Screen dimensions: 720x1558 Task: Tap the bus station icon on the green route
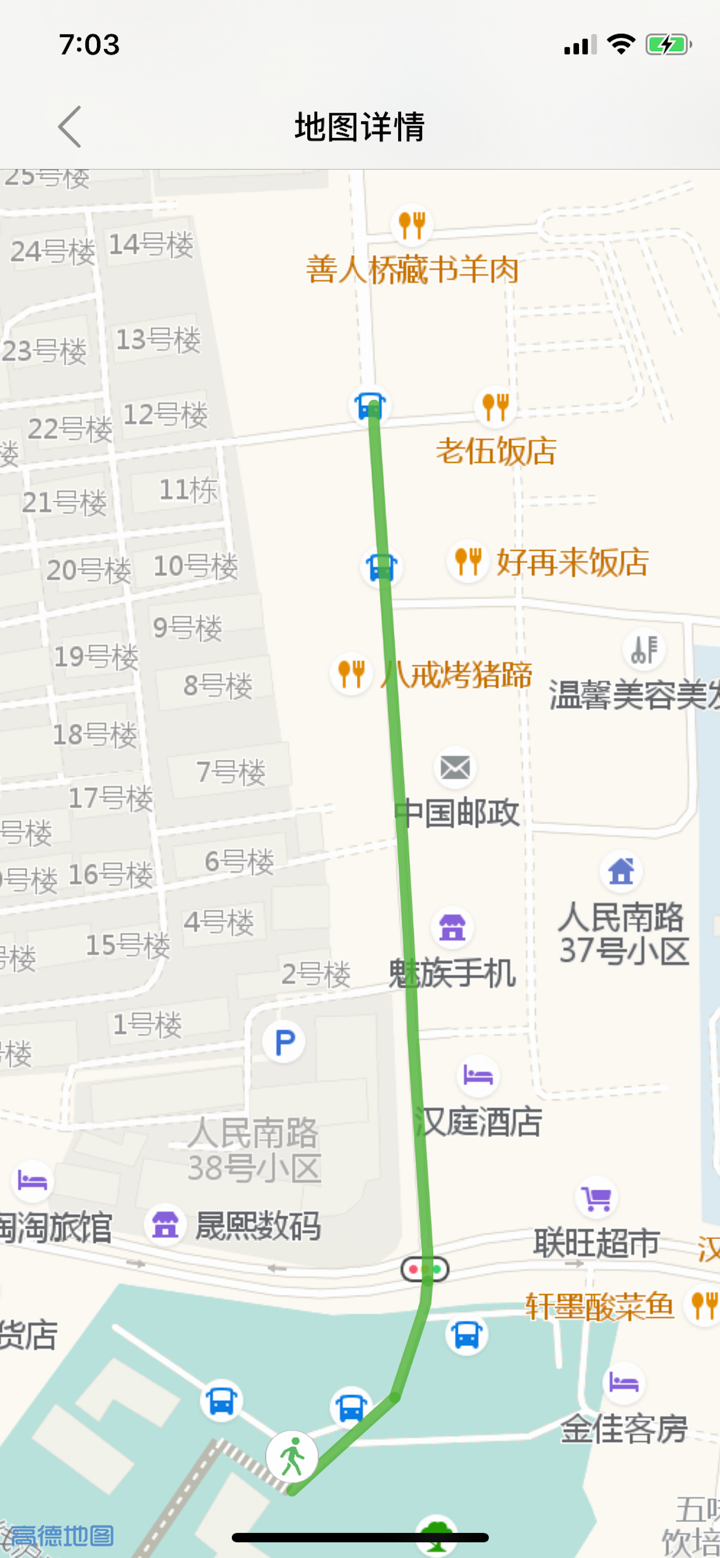tap(380, 566)
